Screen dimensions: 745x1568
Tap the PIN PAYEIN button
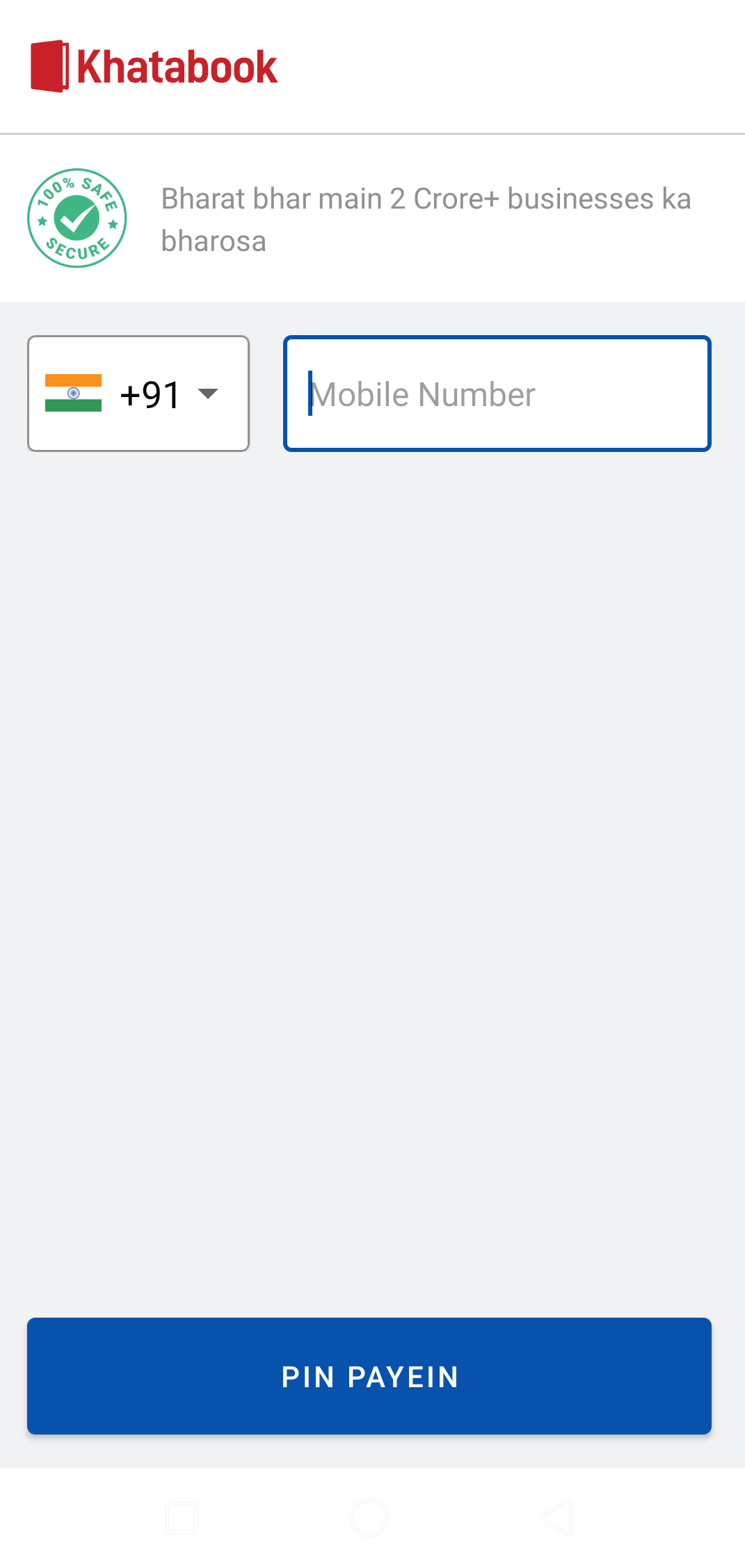pos(369,1376)
